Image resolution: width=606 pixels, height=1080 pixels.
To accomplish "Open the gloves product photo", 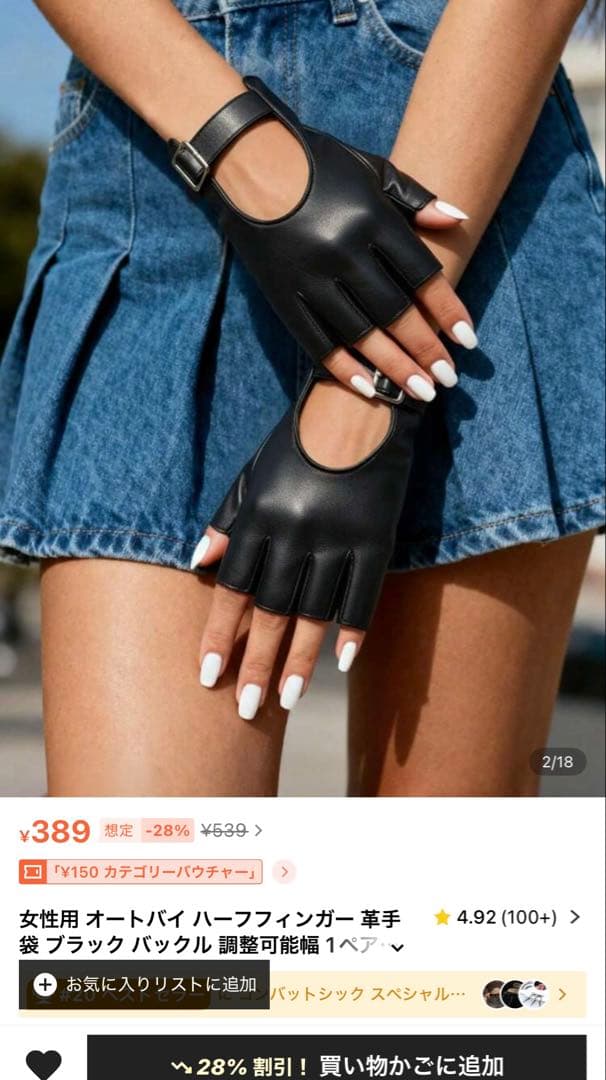I will [303, 400].
